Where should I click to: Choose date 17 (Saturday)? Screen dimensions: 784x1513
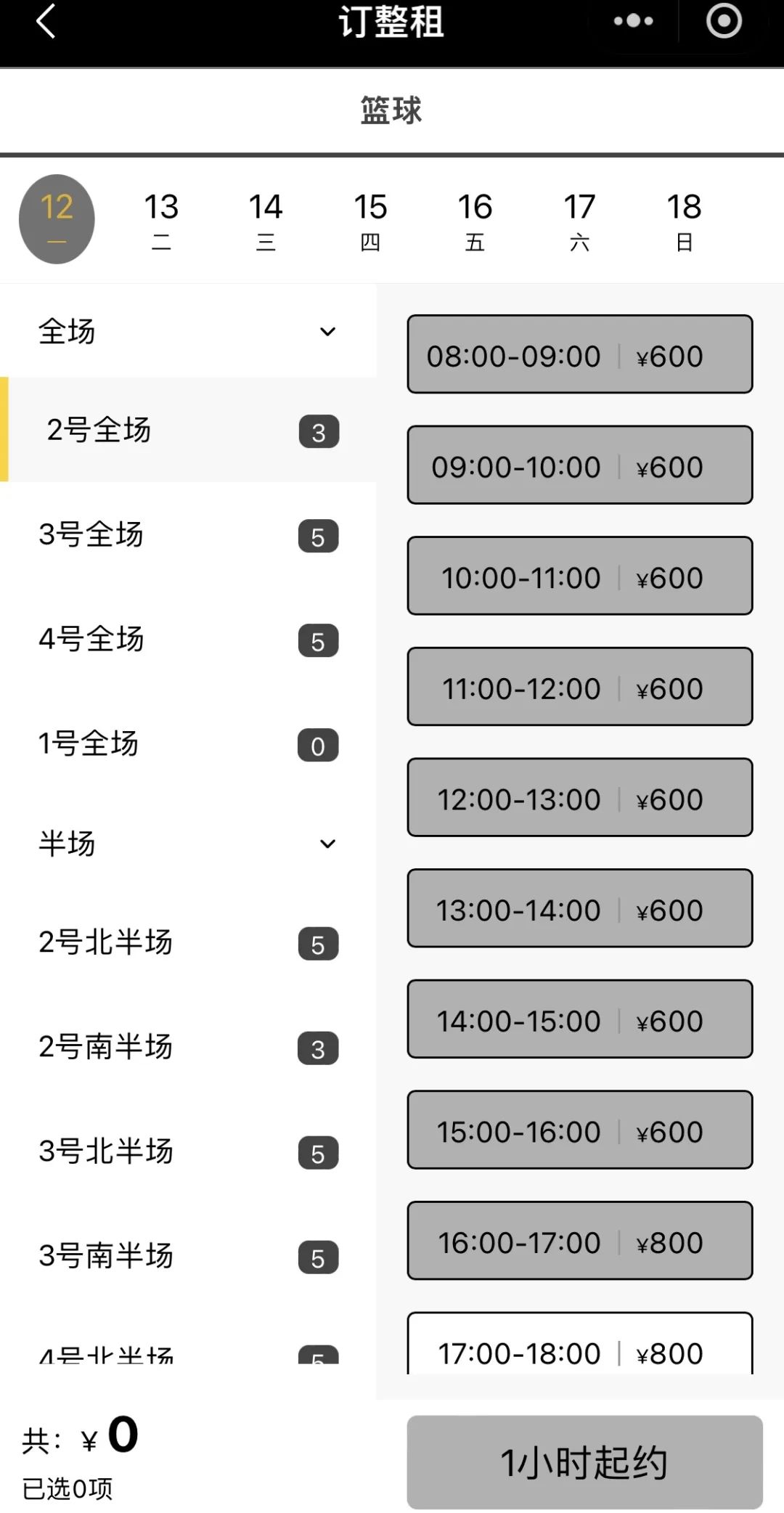click(x=579, y=219)
